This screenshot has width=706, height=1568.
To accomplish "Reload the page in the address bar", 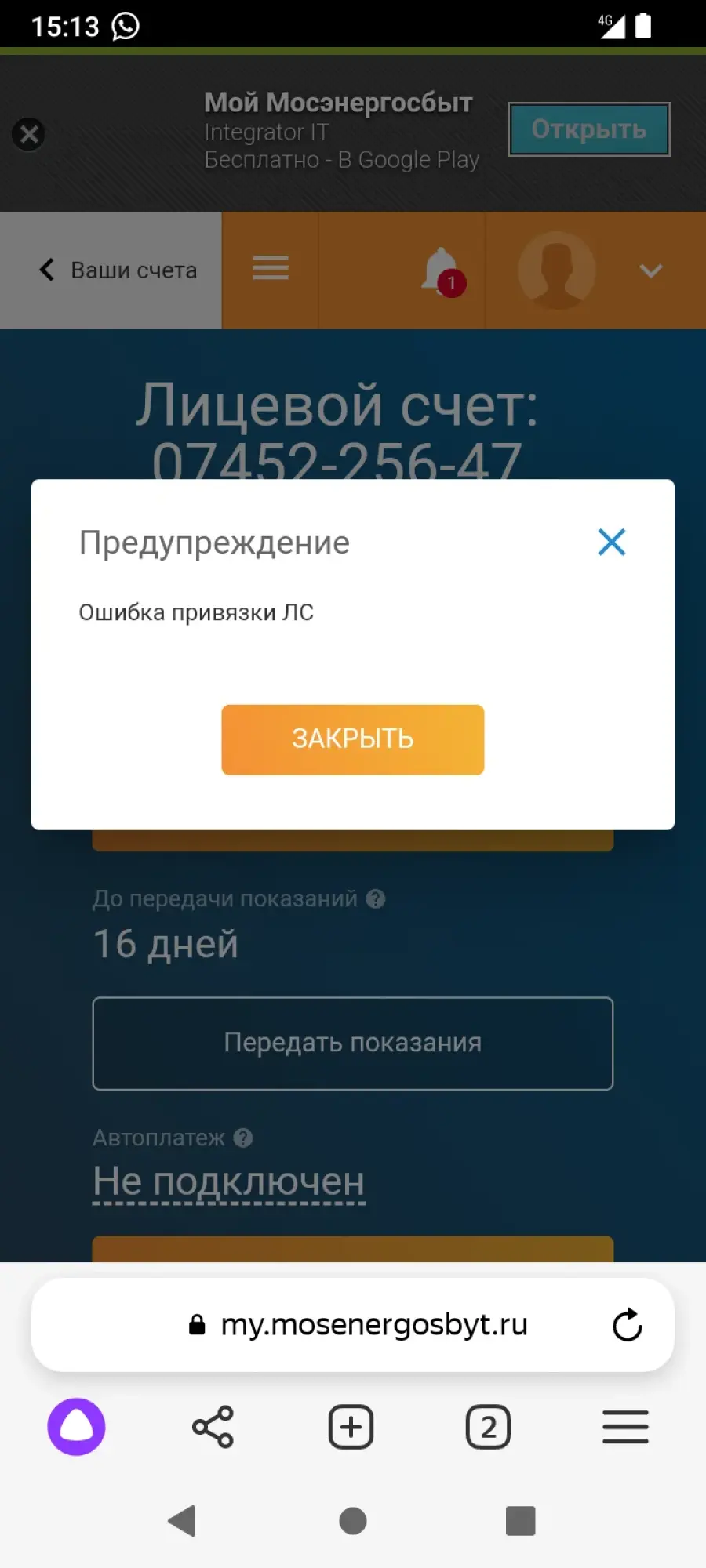I will (x=627, y=1325).
